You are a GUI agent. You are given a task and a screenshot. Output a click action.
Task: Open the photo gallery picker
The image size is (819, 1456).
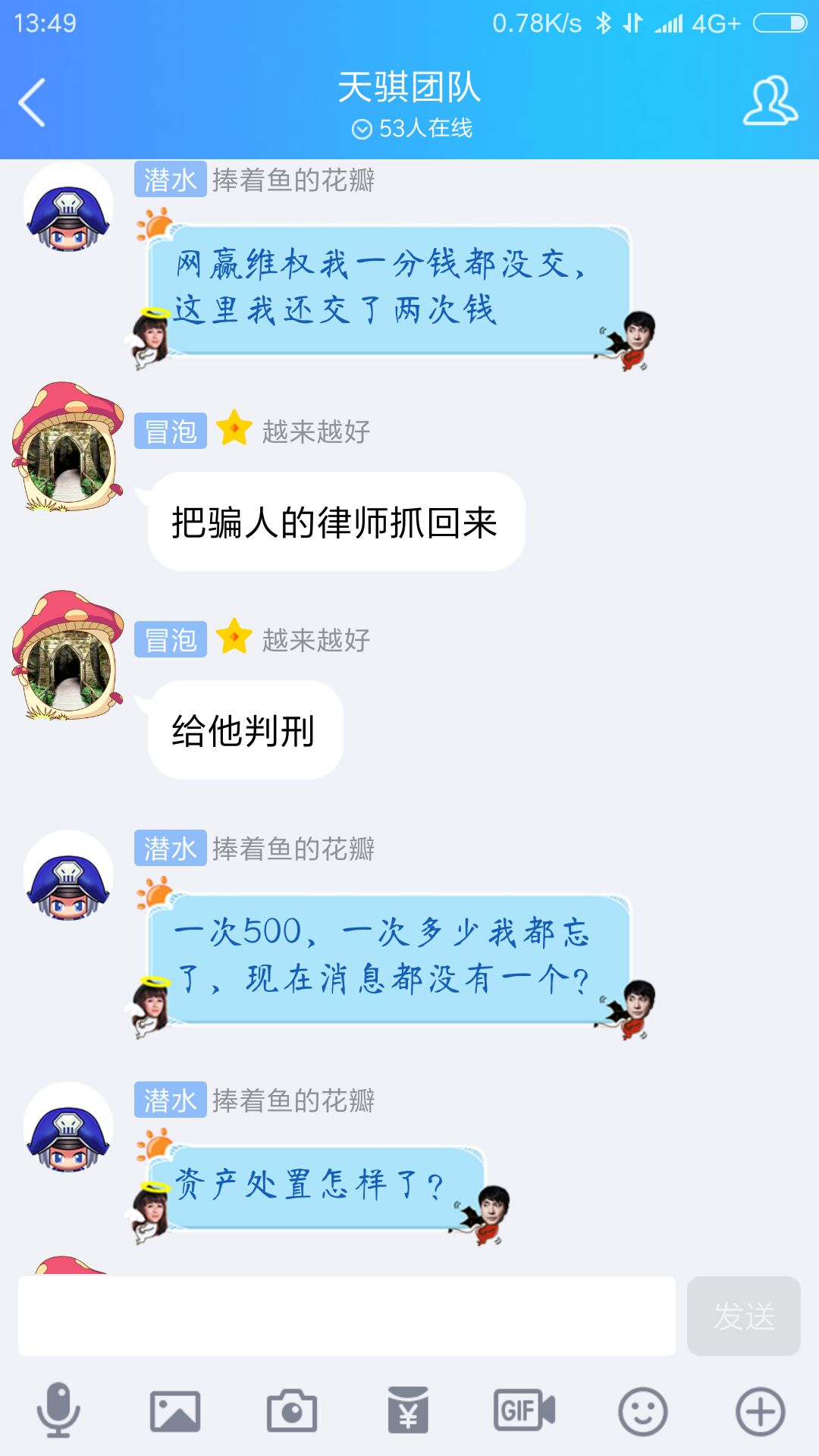tap(175, 1411)
